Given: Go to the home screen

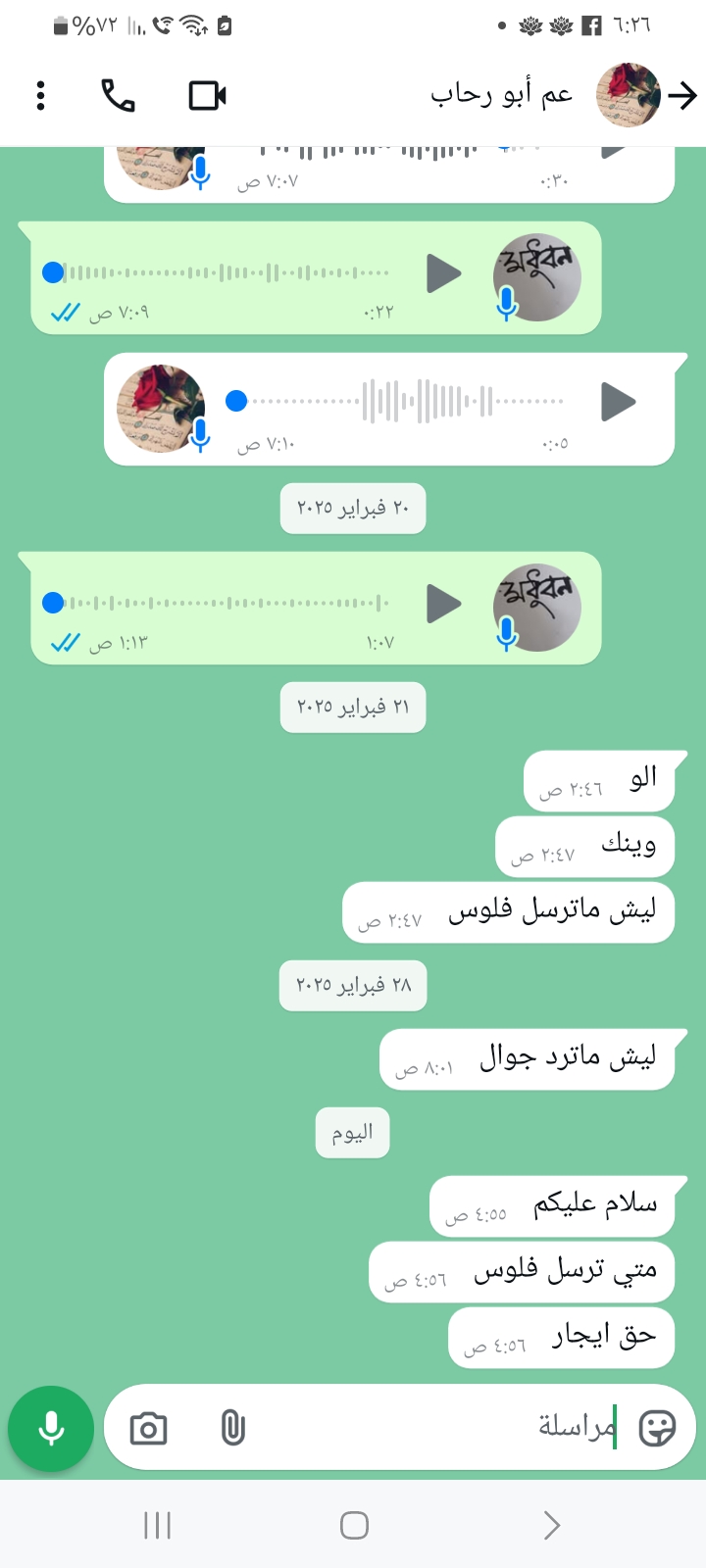Looking at the screenshot, I should click(x=354, y=1525).
